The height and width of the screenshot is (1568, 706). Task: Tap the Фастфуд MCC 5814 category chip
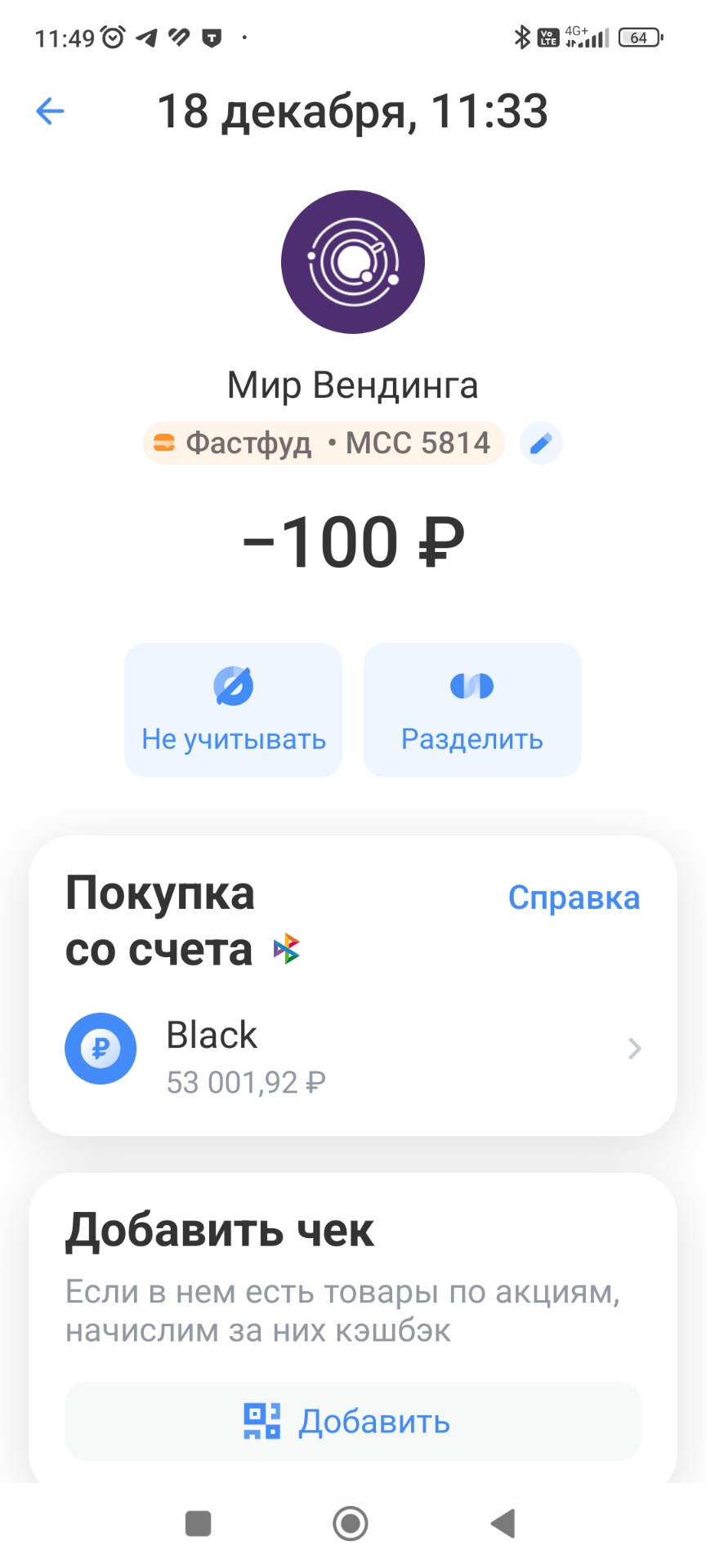(x=324, y=443)
